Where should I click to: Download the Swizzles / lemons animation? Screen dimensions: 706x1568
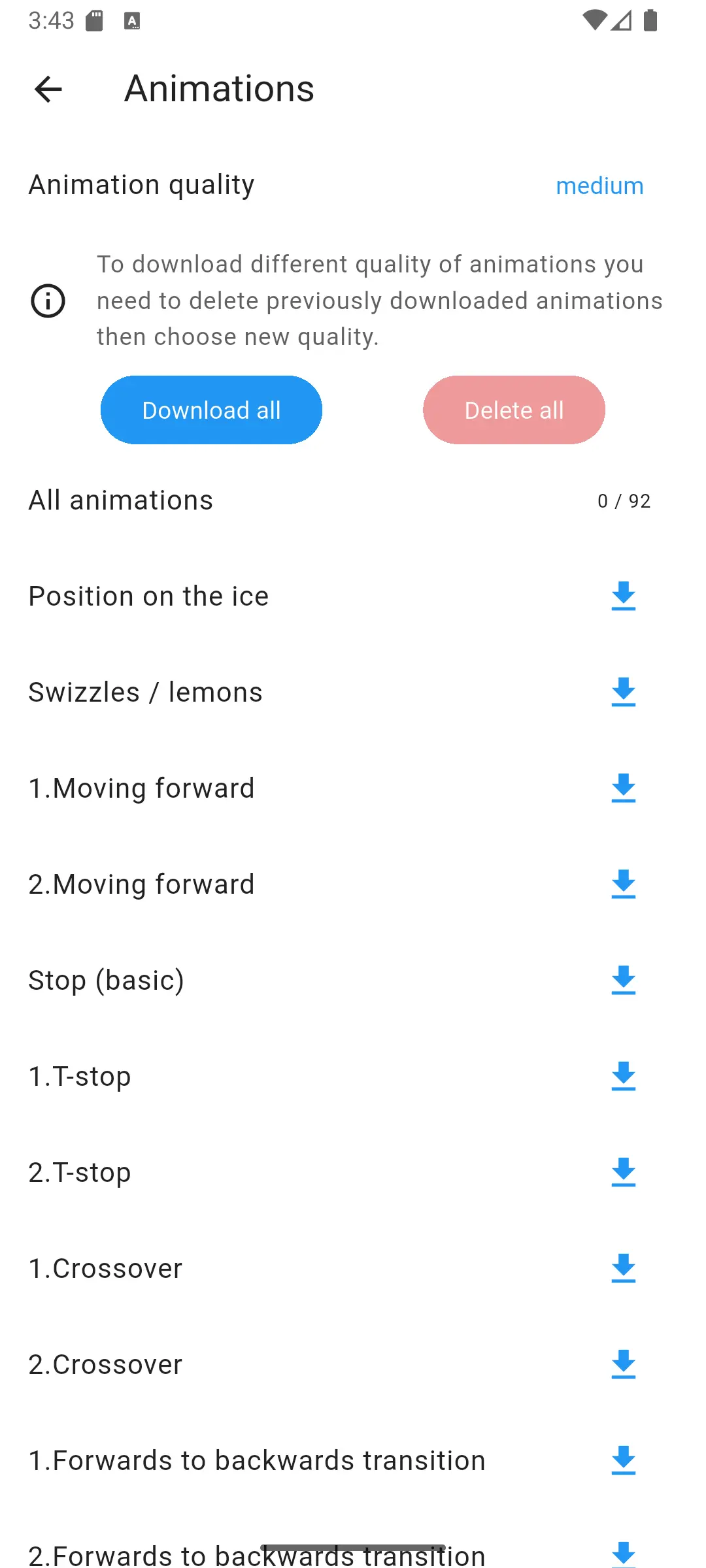[x=623, y=692]
